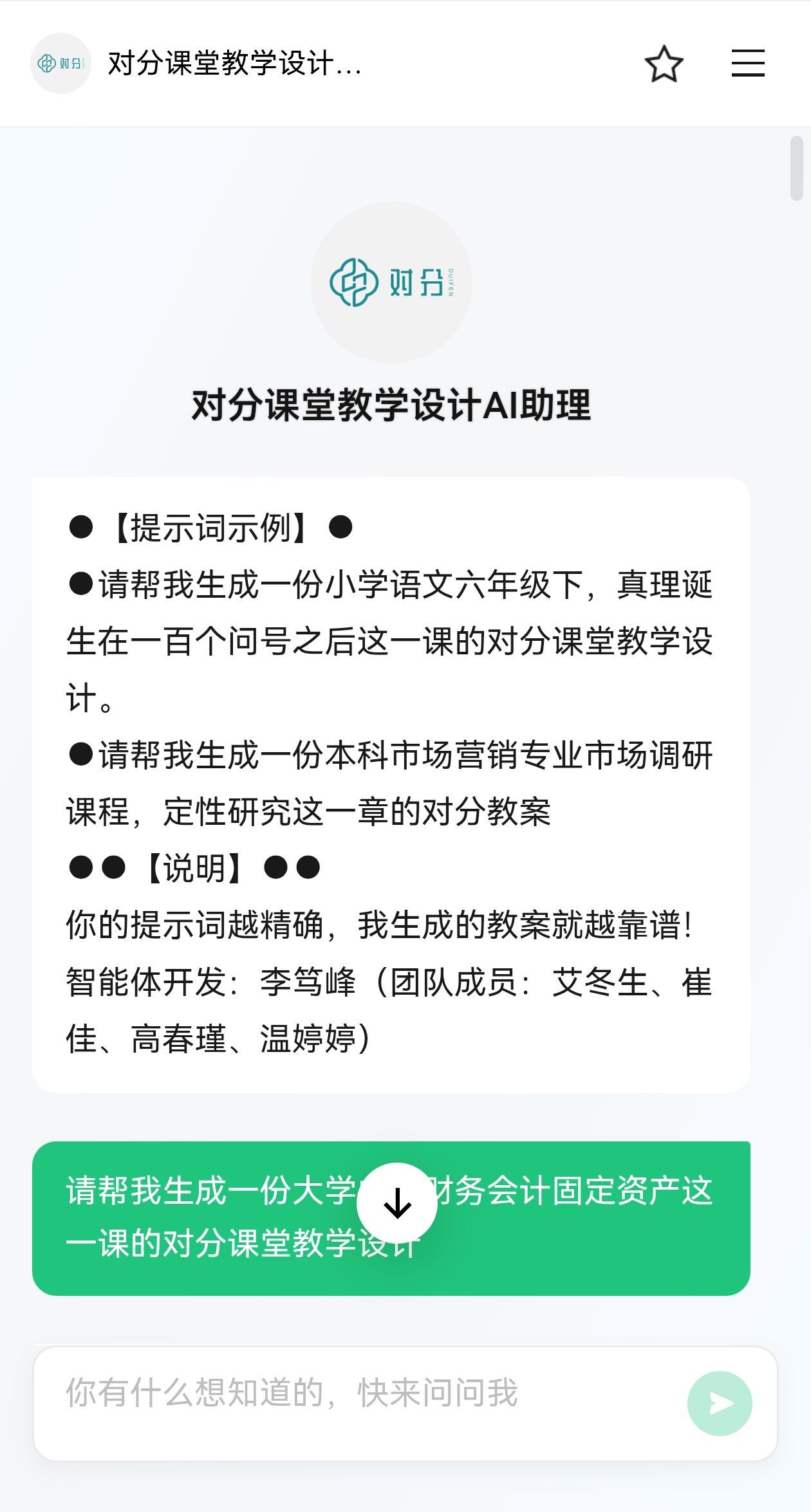This screenshot has width=811, height=1512.
Task: Jump to bottom with the down-arrow button
Action: [x=397, y=1203]
